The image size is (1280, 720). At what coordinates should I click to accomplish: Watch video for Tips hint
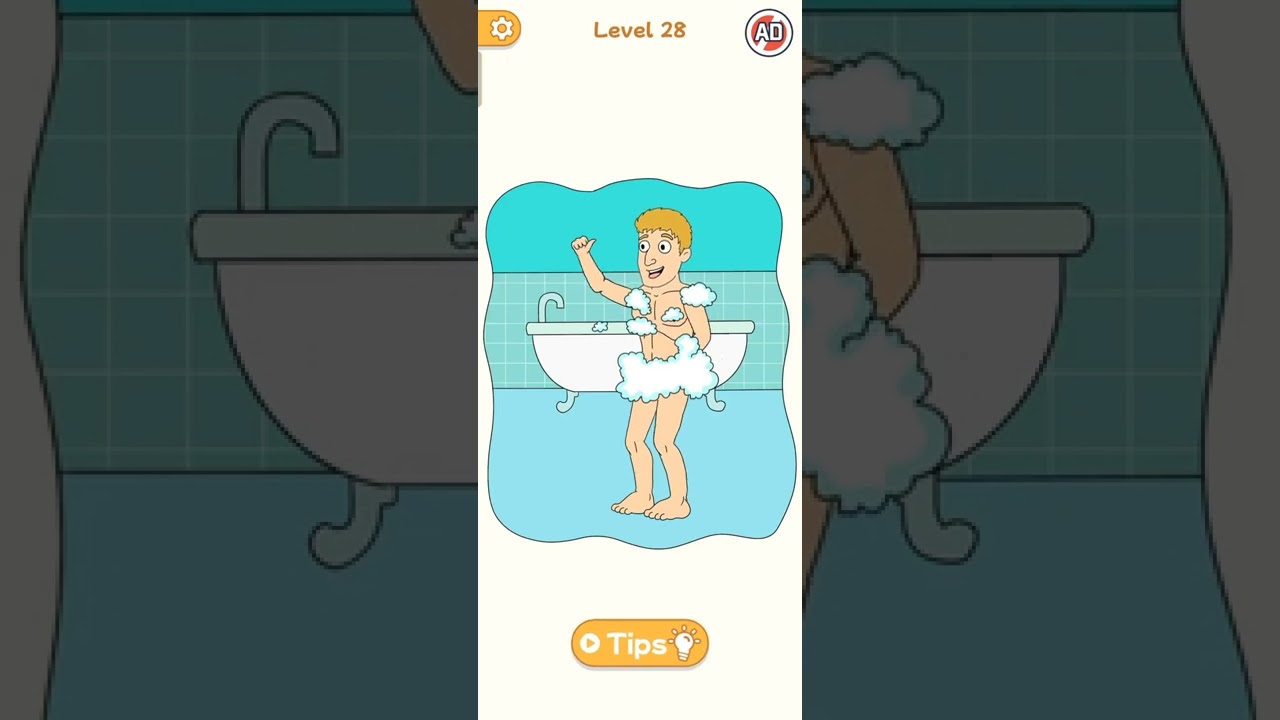pyautogui.click(x=640, y=644)
